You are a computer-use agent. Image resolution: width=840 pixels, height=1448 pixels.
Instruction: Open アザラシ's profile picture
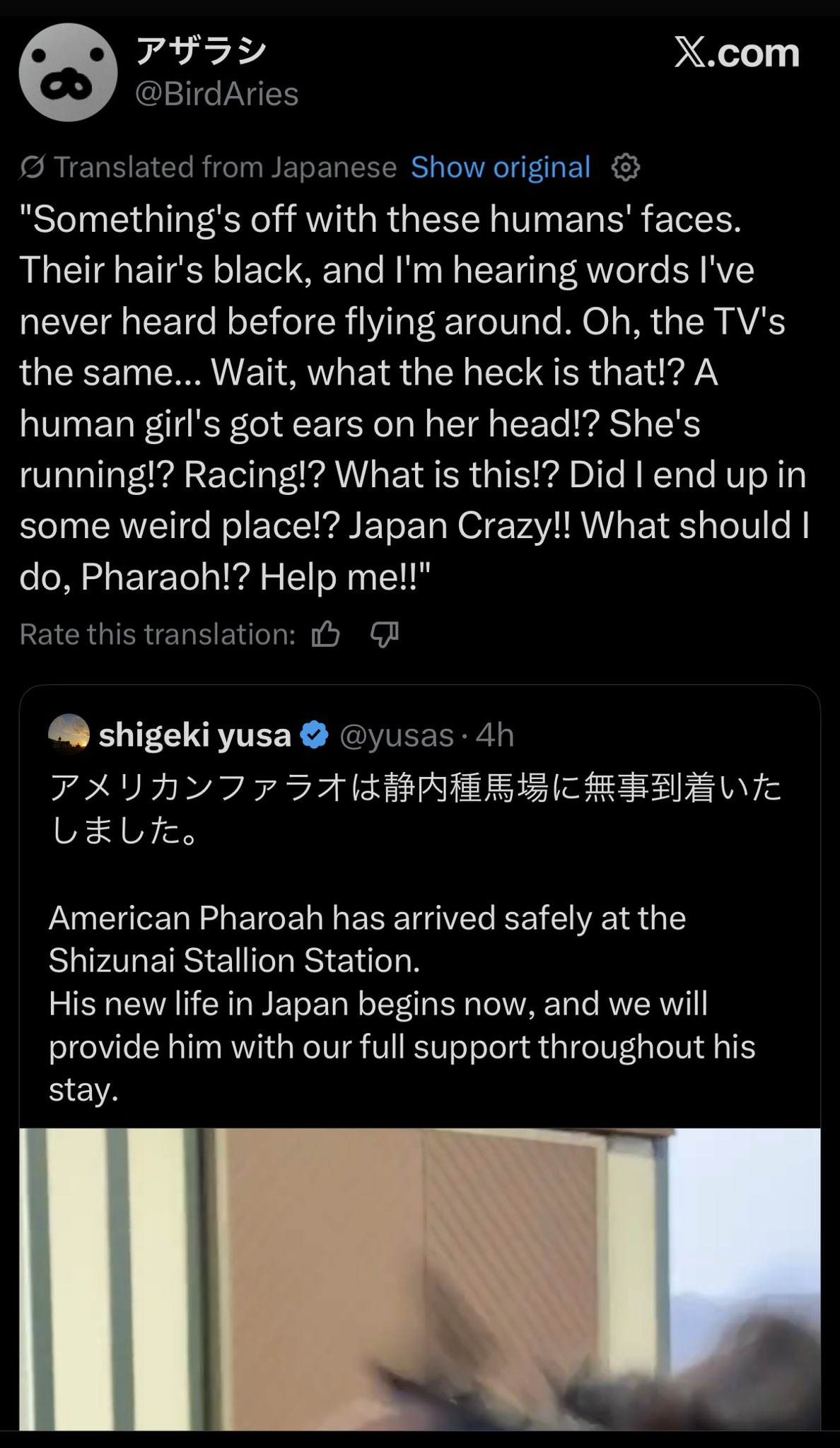coord(68,73)
